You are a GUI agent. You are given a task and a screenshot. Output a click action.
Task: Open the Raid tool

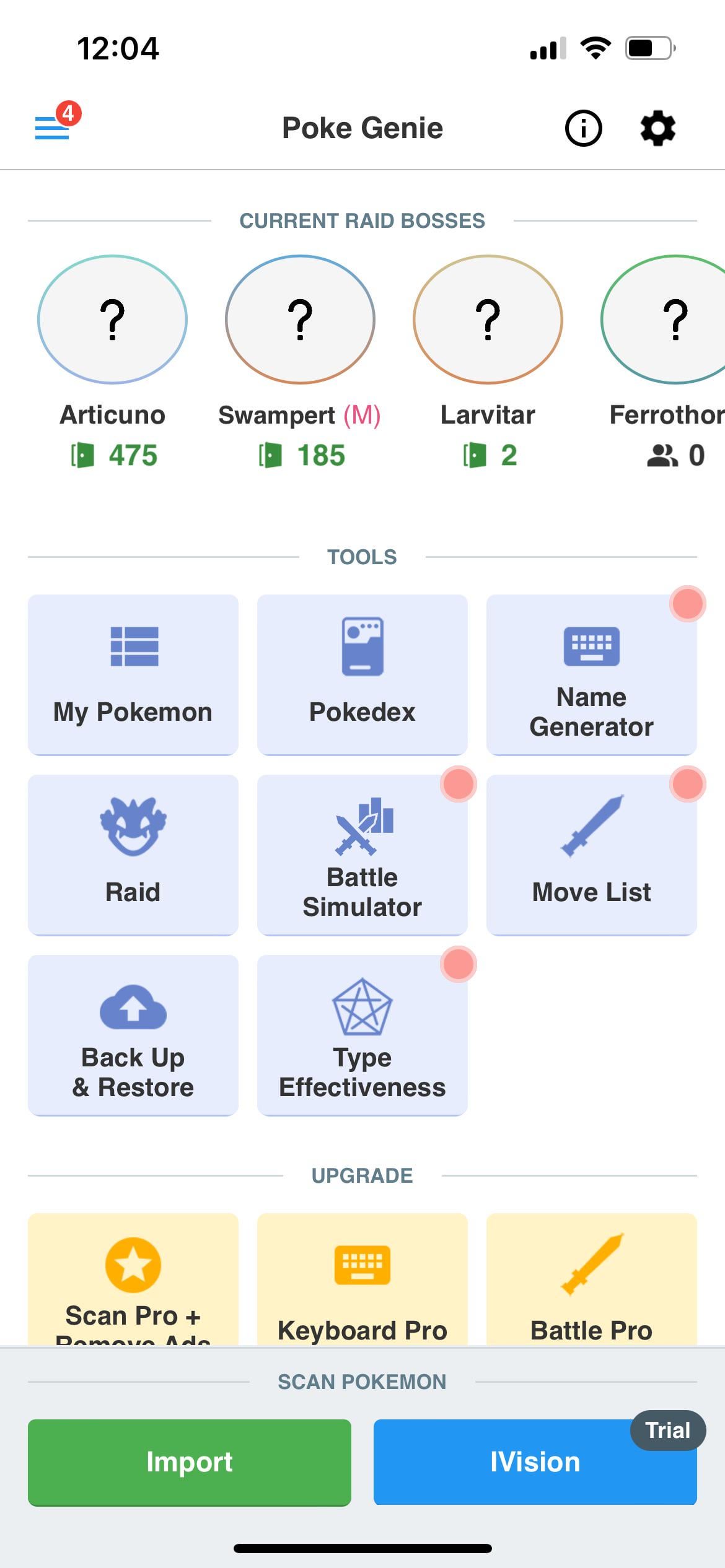(x=133, y=855)
